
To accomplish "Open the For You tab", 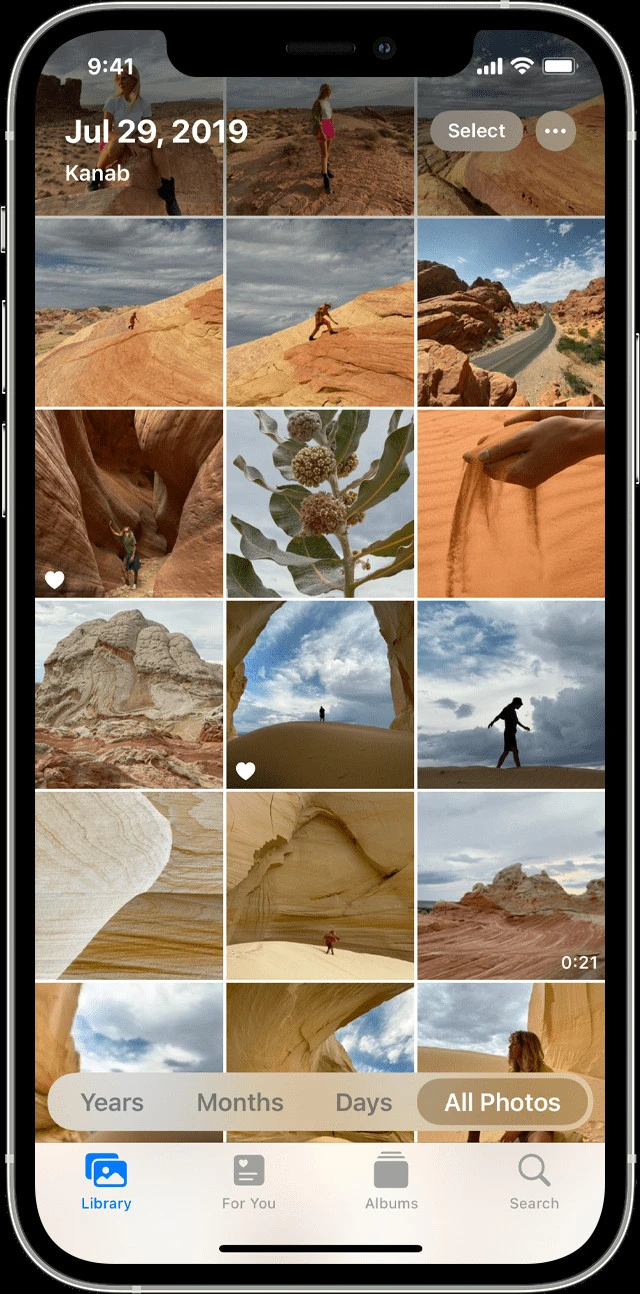I will point(249,1181).
